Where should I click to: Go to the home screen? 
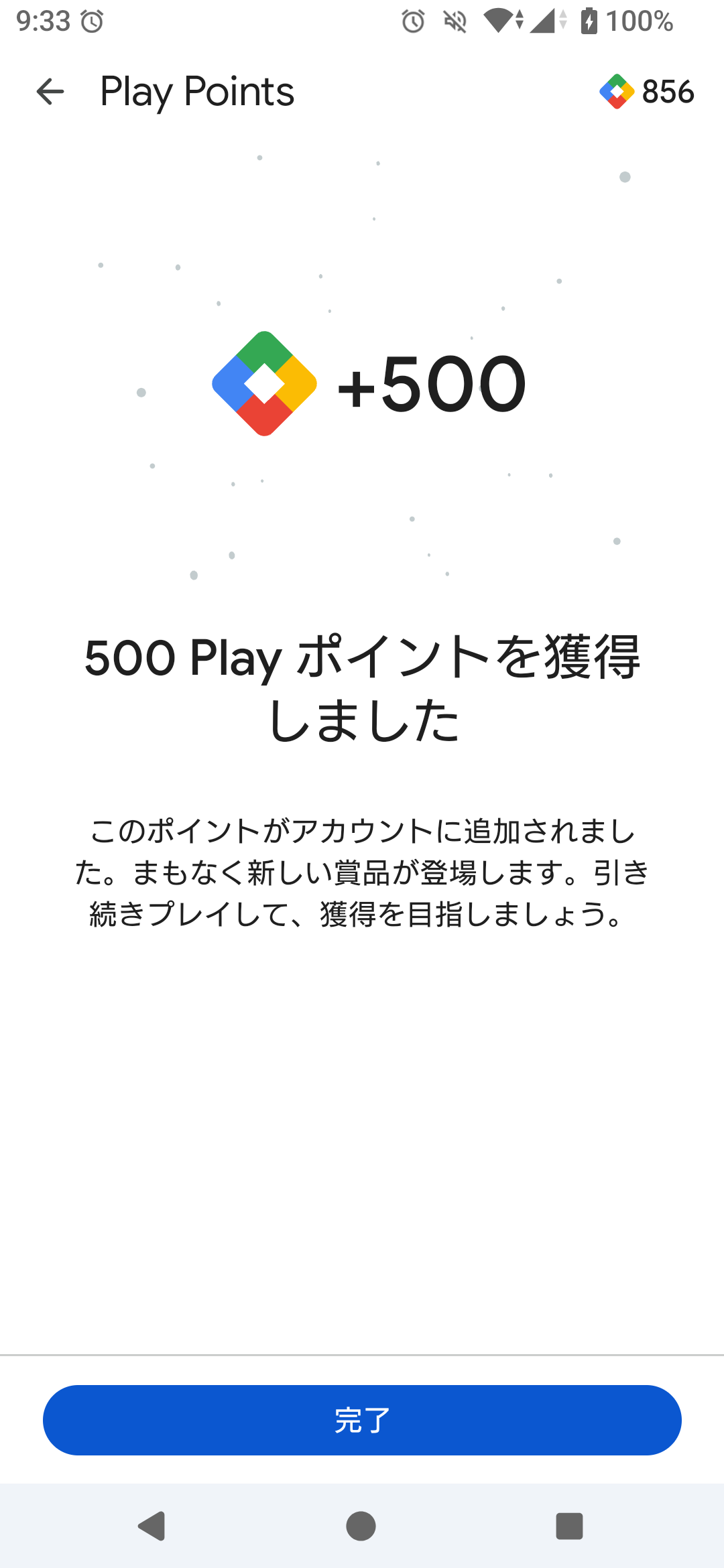click(361, 1526)
